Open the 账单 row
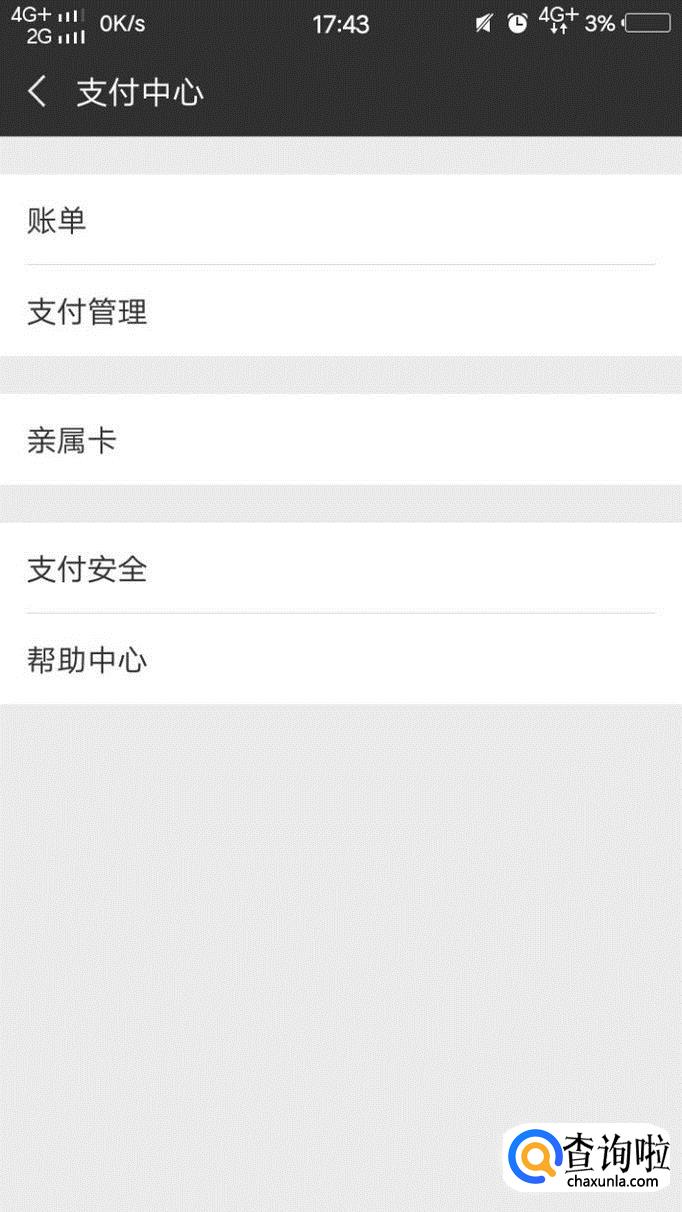This screenshot has height=1212, width=682. coord(340,220)
